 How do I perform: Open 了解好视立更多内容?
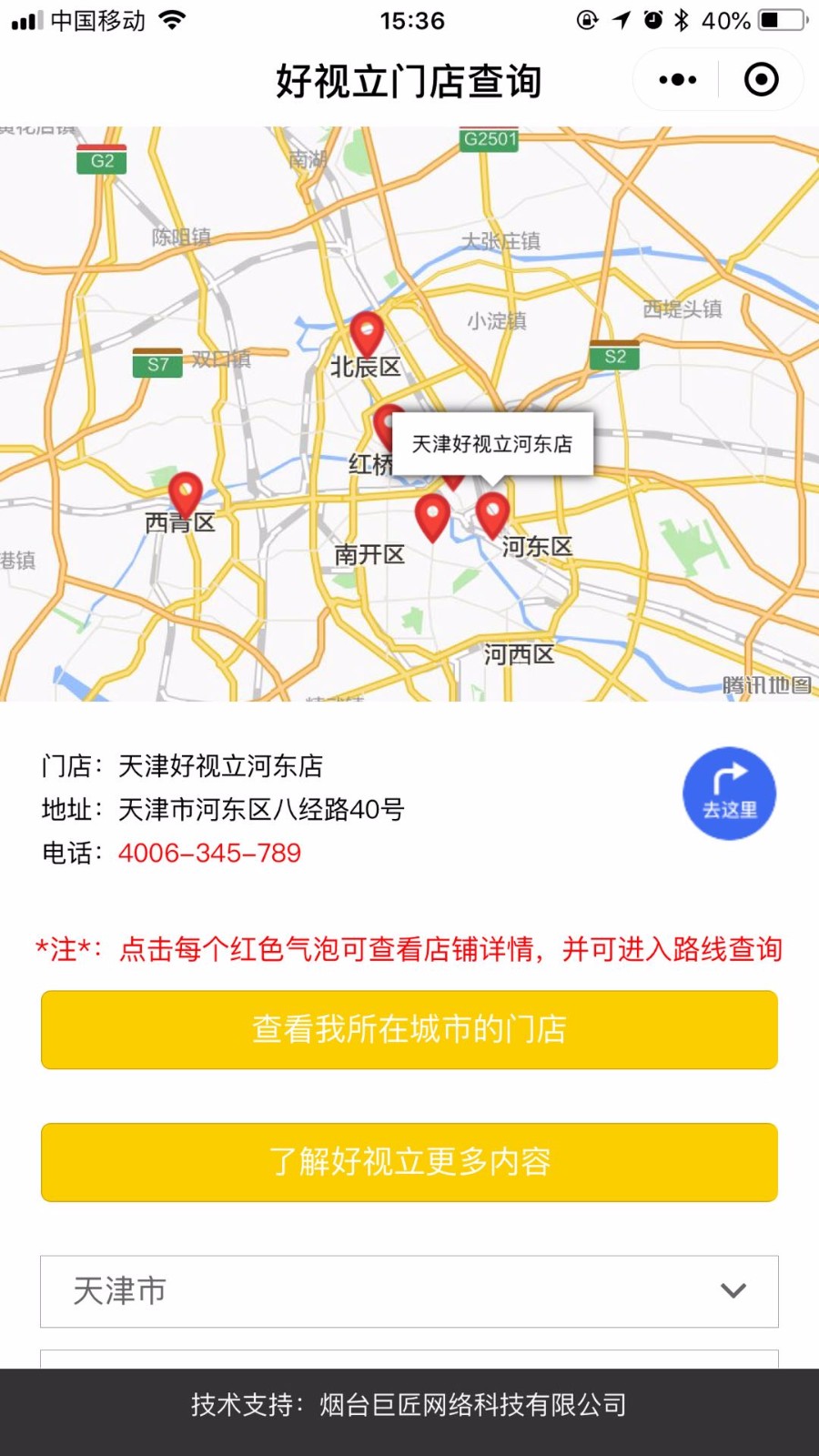click(x=409, y=1162)
